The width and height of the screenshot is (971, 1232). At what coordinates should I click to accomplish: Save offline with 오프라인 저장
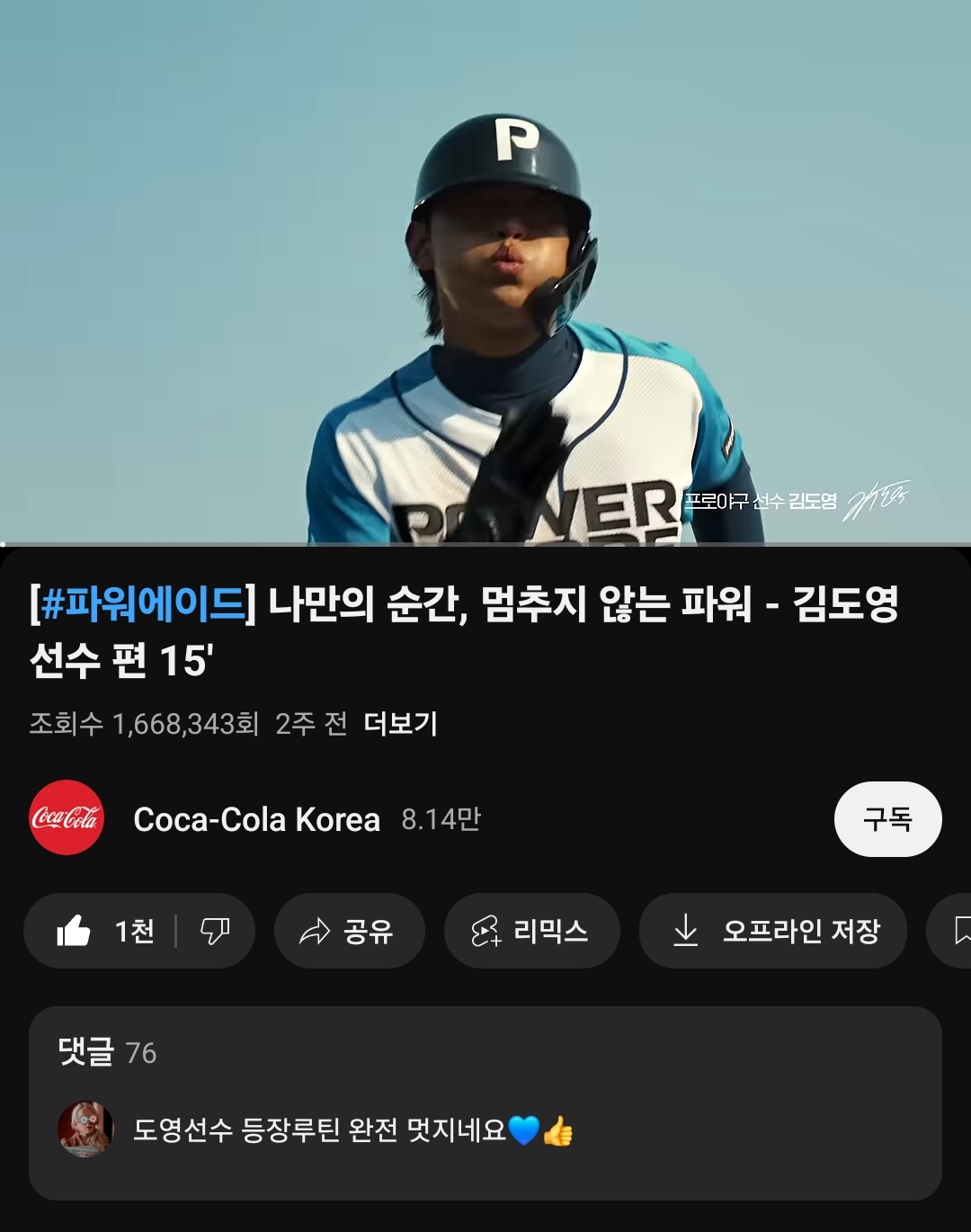tap(772, 931)
